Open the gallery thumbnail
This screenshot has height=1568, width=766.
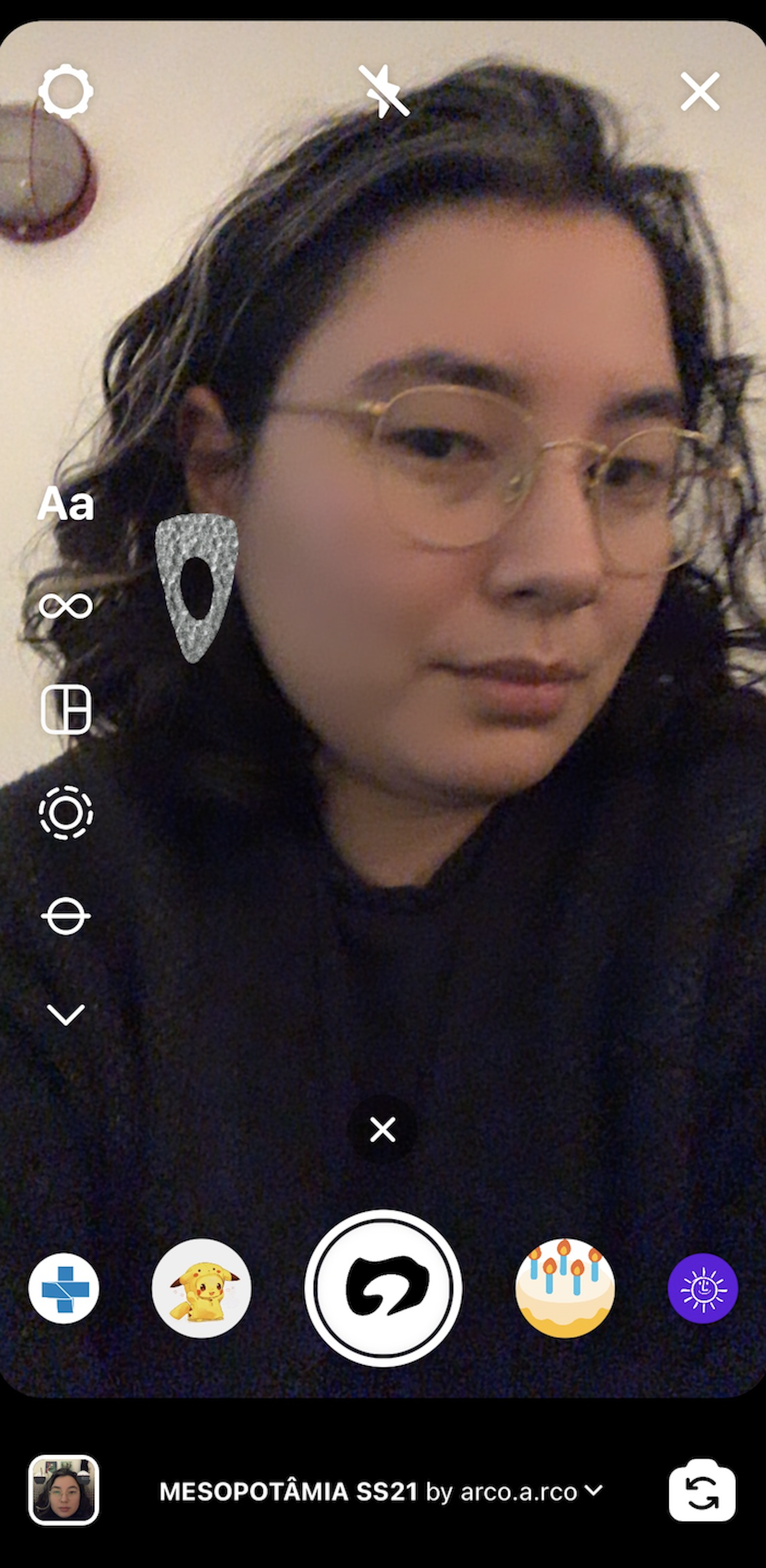point(64,1490)
